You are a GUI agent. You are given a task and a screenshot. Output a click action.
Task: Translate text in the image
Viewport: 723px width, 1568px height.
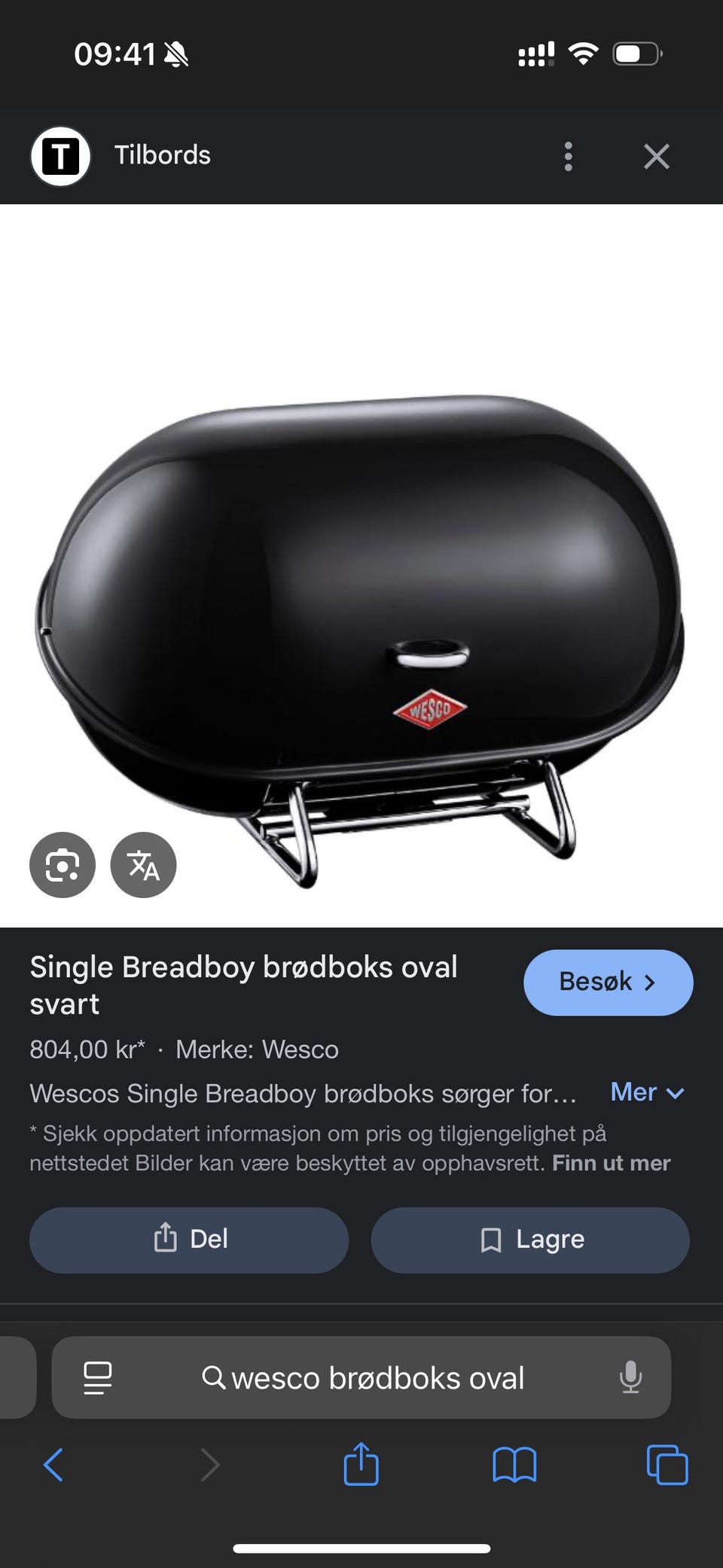pyautogui.click(x=143, y=864)
